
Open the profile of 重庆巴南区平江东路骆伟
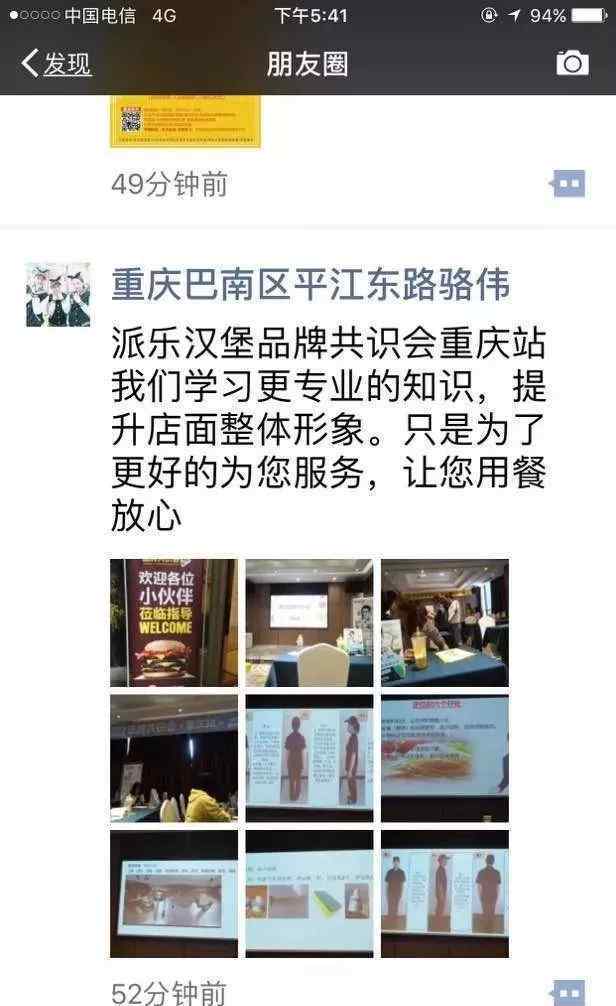311,284
